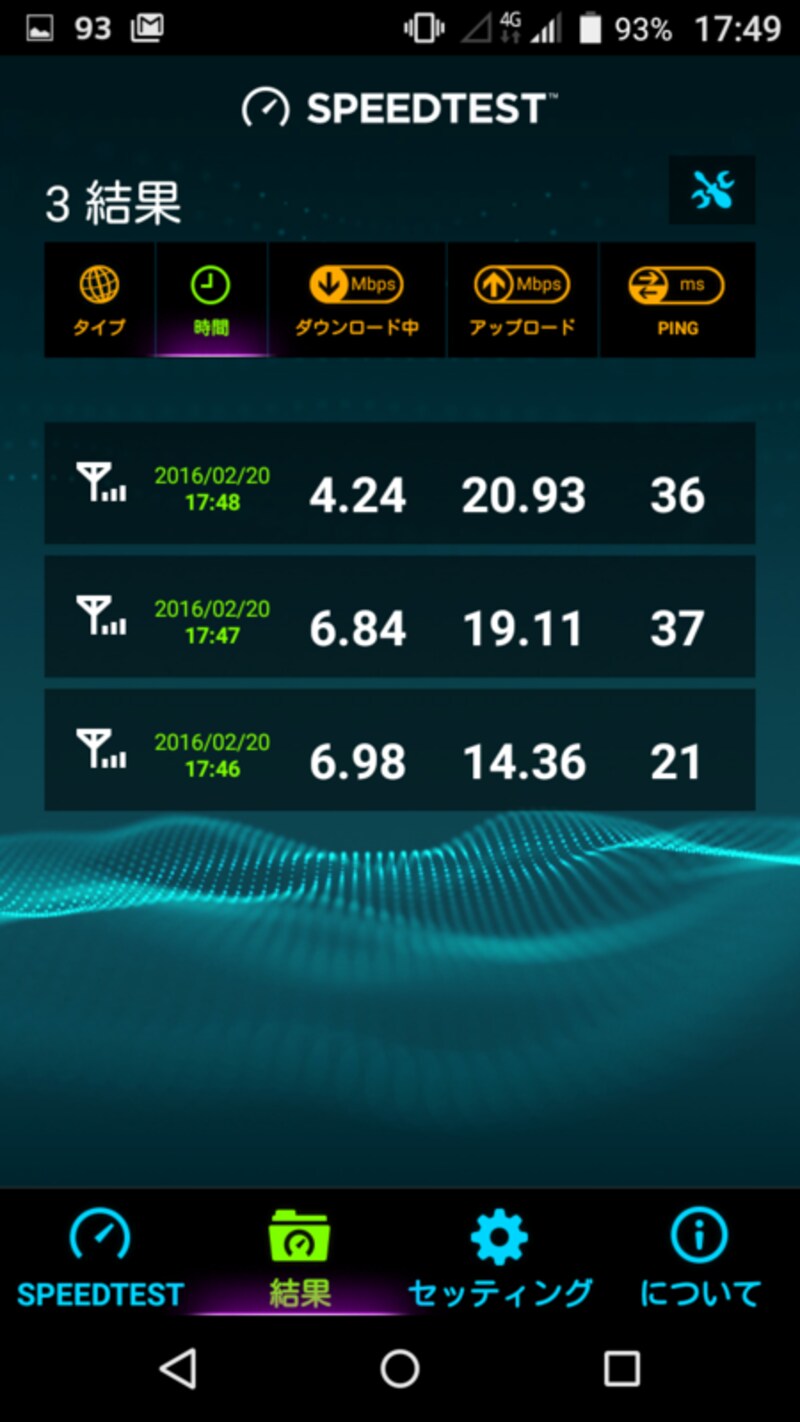Select the 結果 tab
This screenshot has height=1422, width=800.
[x=300, y=1256]
